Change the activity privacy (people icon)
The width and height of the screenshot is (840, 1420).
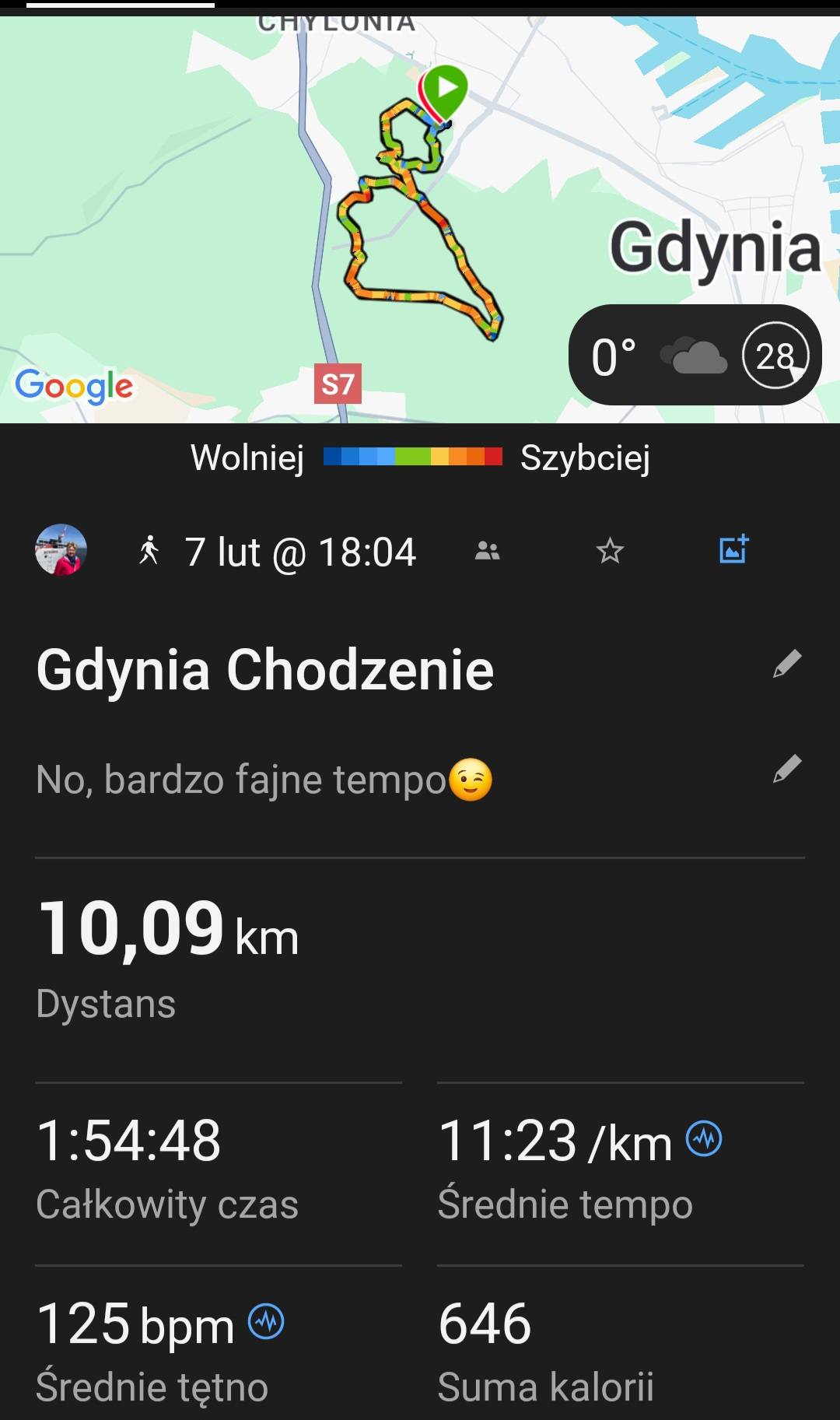[488, 551]
